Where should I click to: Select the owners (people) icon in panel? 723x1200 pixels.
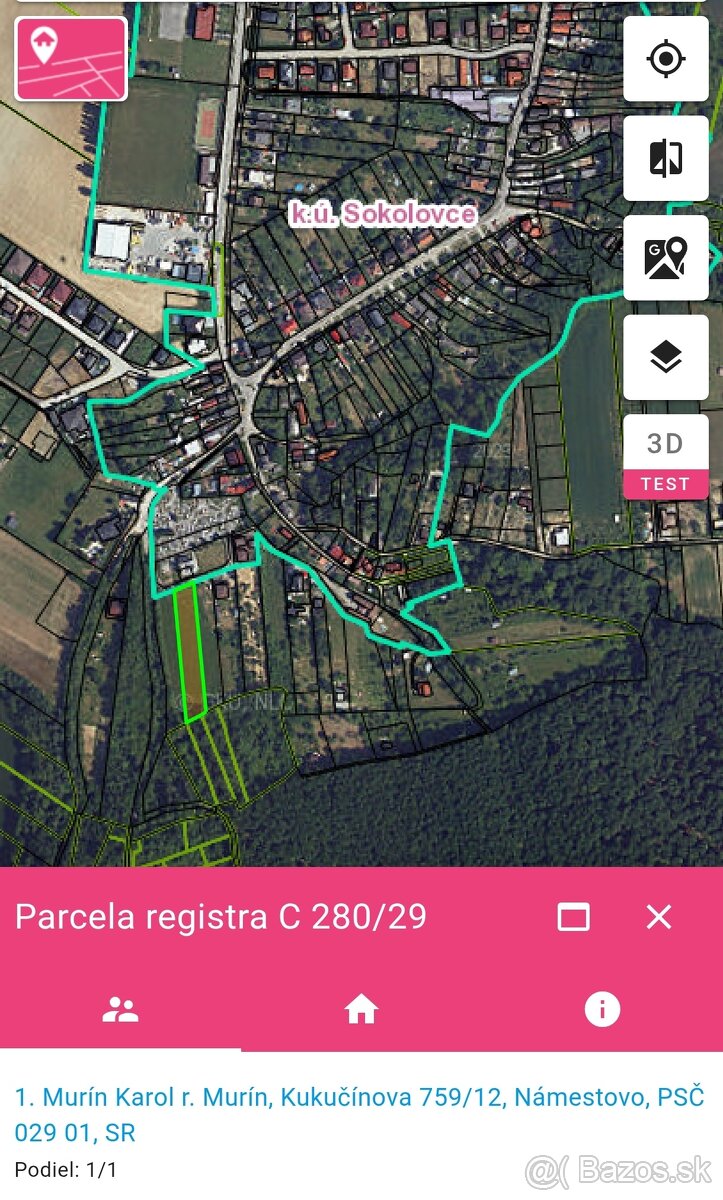point(121,1009)
